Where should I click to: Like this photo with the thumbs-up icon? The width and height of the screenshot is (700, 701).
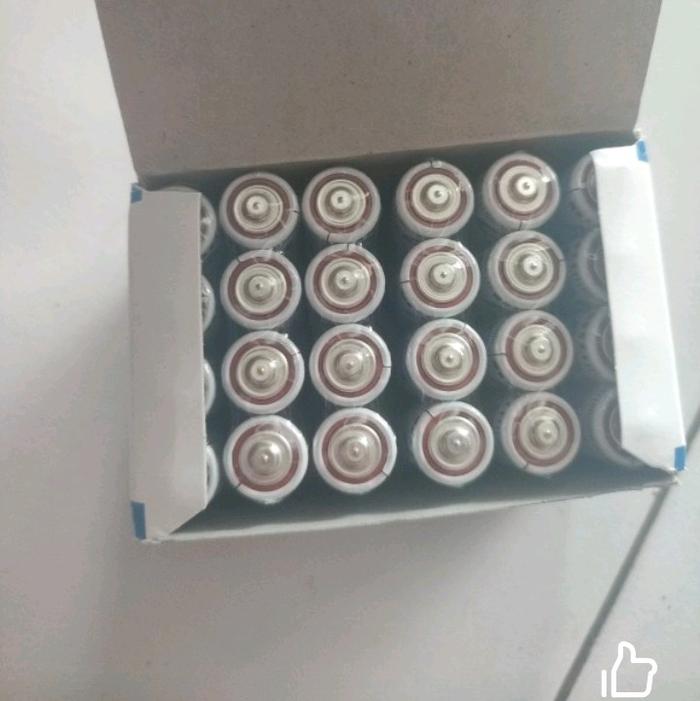630,671
